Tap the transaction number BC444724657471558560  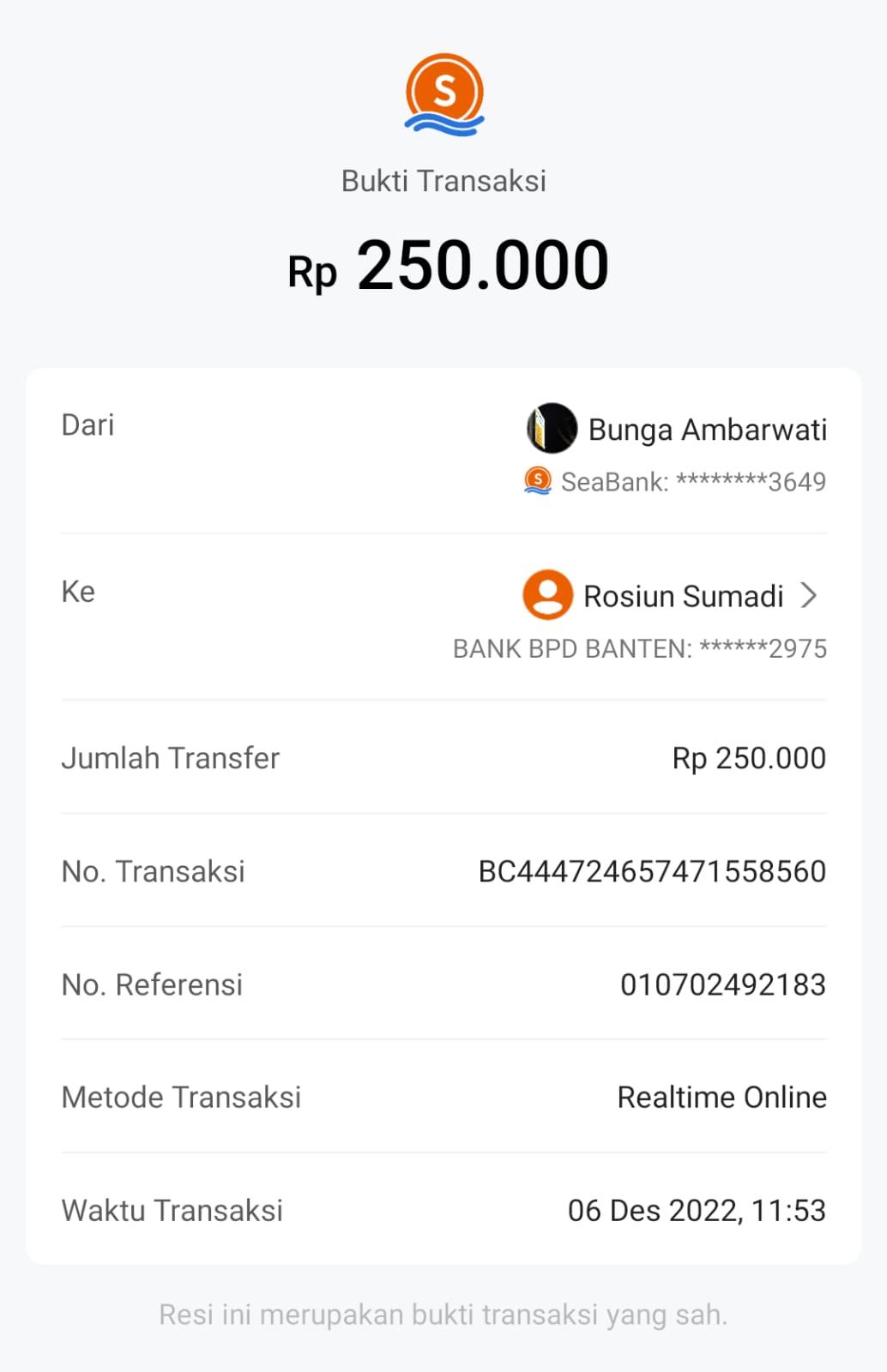click(652, 870)
